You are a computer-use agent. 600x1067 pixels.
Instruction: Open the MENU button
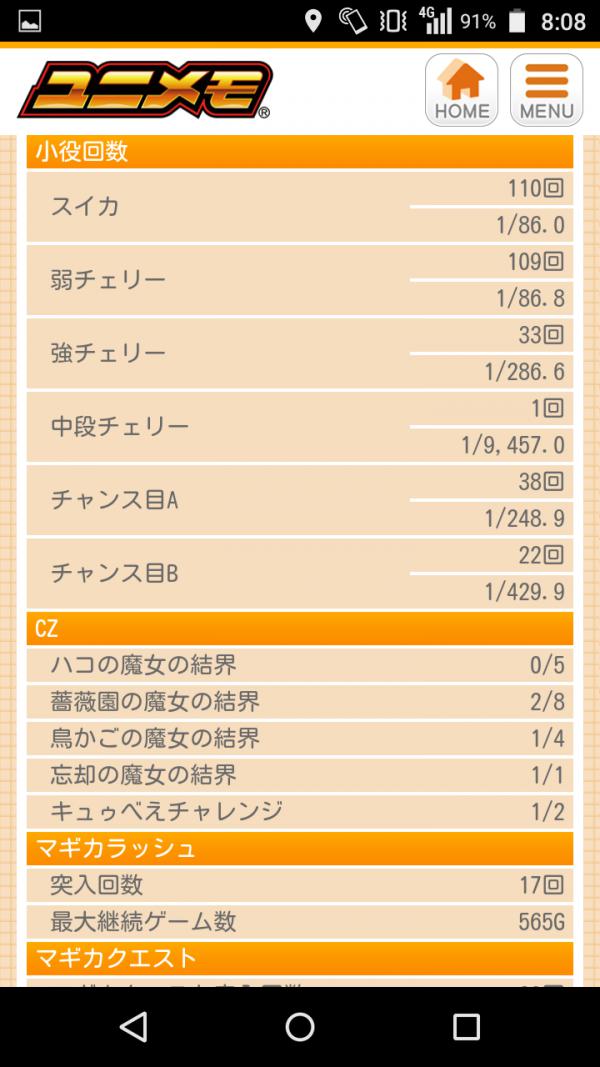click(546, 90)
